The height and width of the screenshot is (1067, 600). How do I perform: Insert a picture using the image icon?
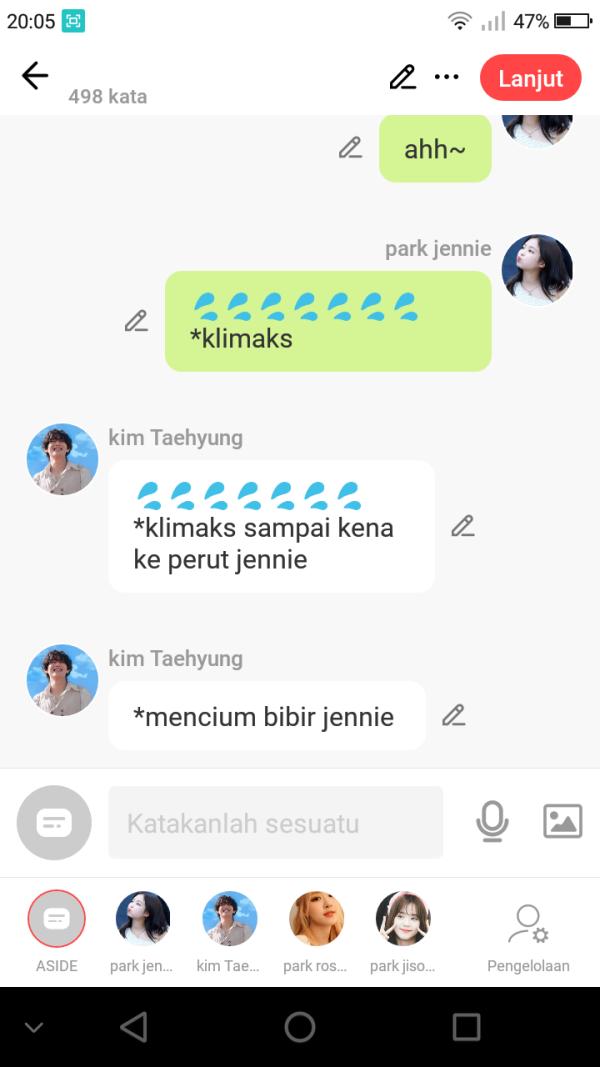click(x=562, y=821)
